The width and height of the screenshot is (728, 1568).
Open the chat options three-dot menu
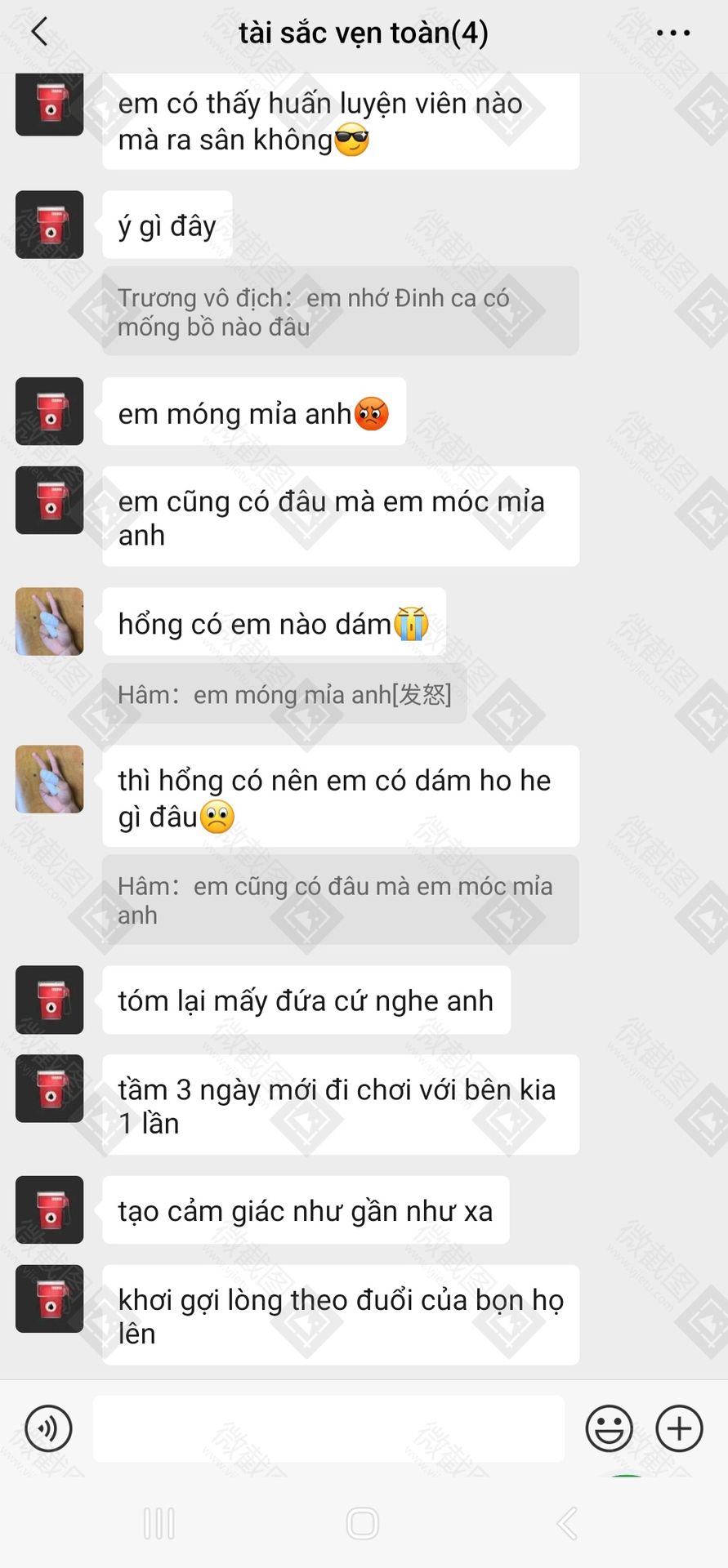pyautogui.click(x=672, y=33)
